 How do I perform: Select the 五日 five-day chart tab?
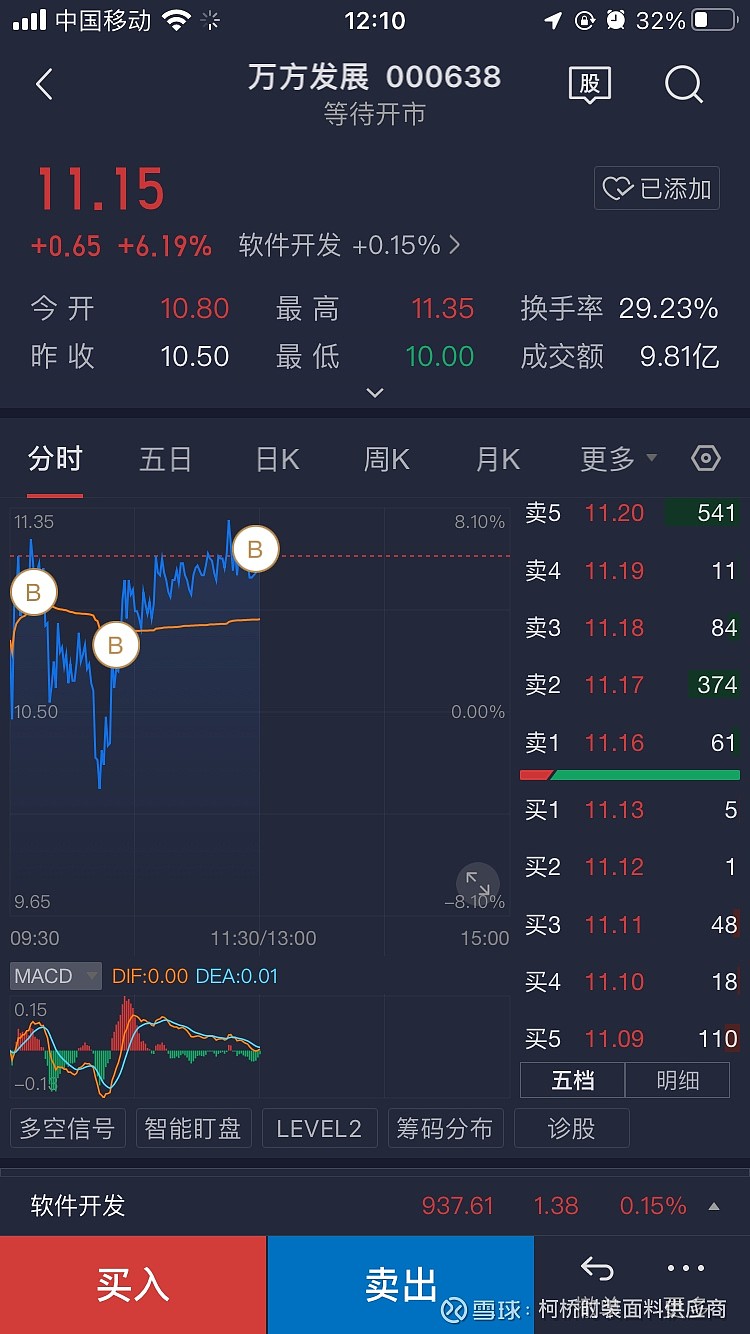pos(165,458)
